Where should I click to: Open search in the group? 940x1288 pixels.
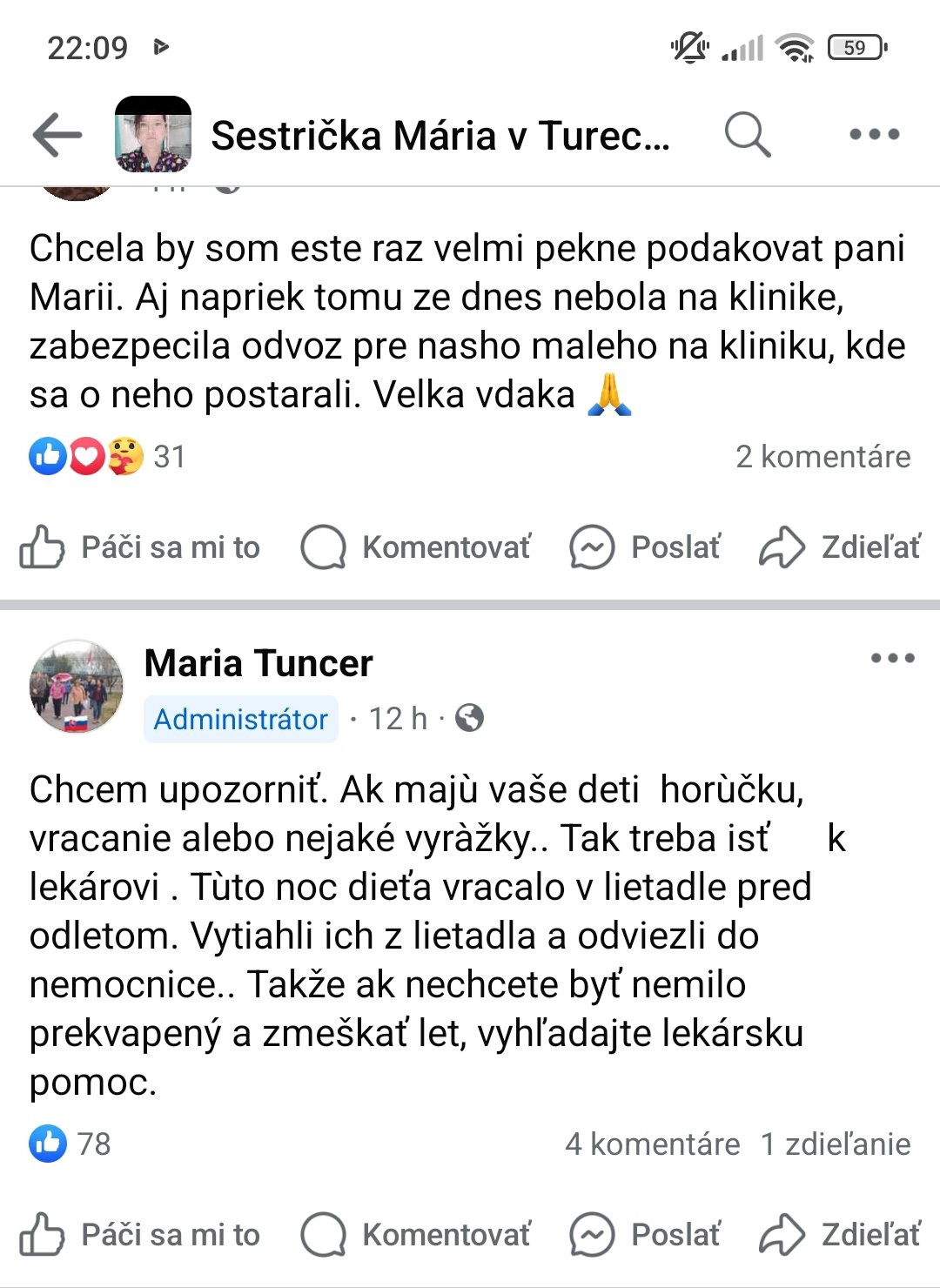747,135
